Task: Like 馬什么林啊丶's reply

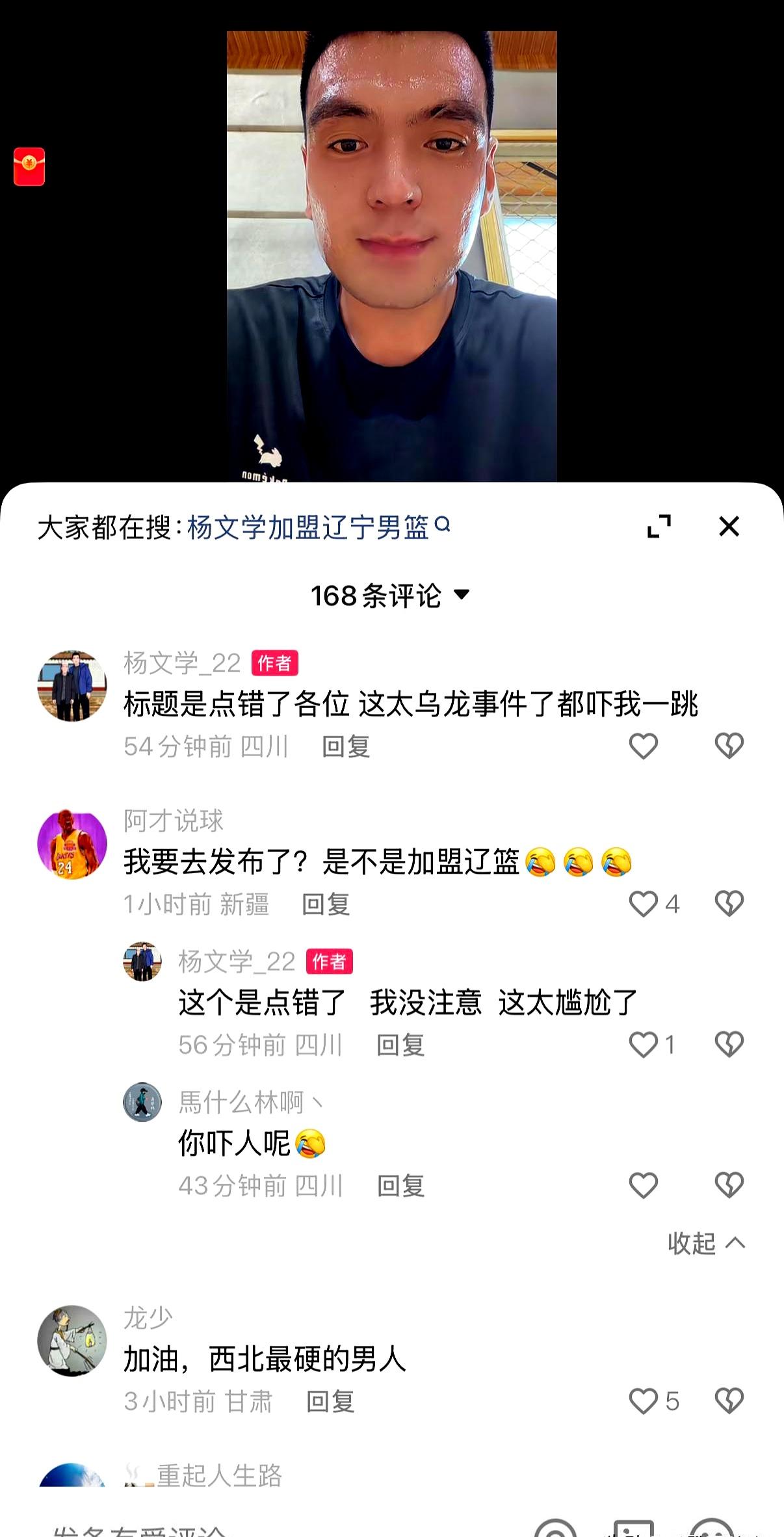Action: [x=643, y=1185]
